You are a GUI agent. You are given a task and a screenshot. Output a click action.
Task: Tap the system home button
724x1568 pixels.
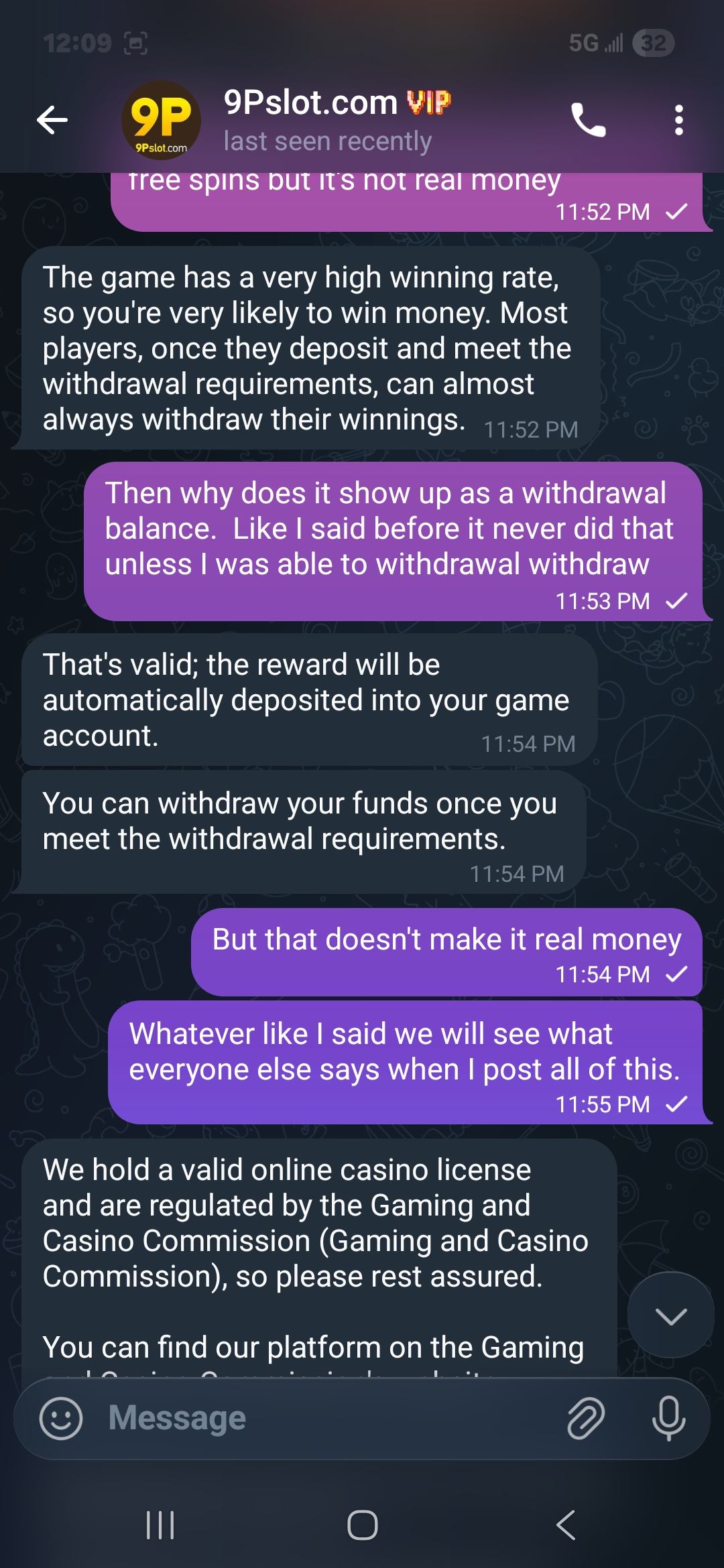click(x=362, y=1526)
